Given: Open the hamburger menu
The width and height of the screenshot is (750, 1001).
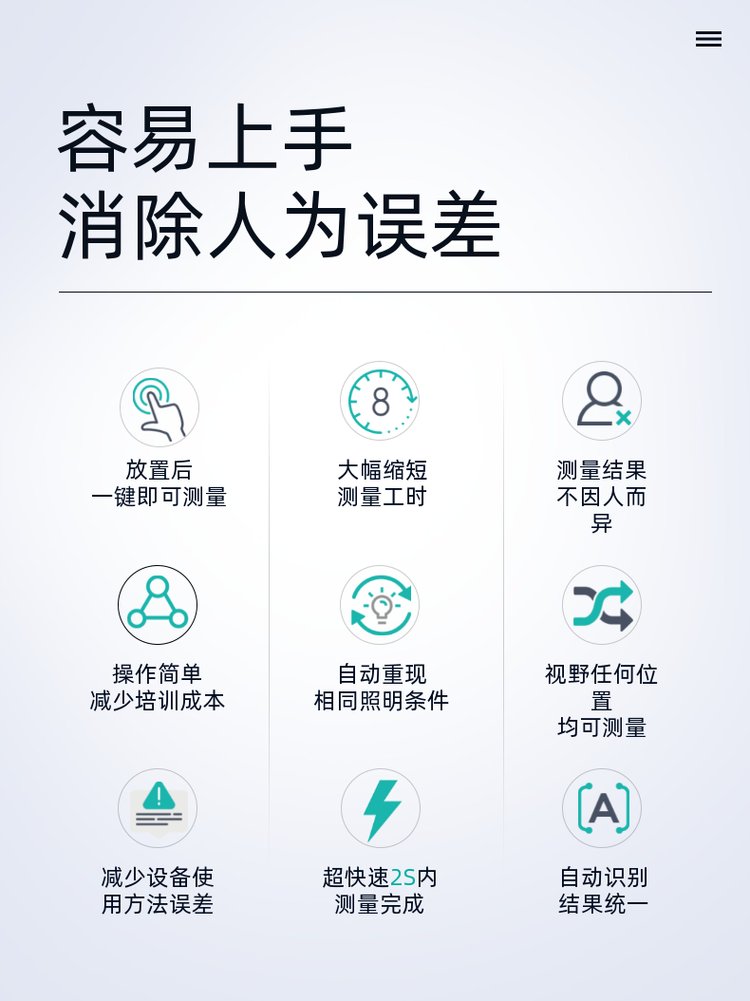Looking at the screenshot, I should tap(708, 39).
